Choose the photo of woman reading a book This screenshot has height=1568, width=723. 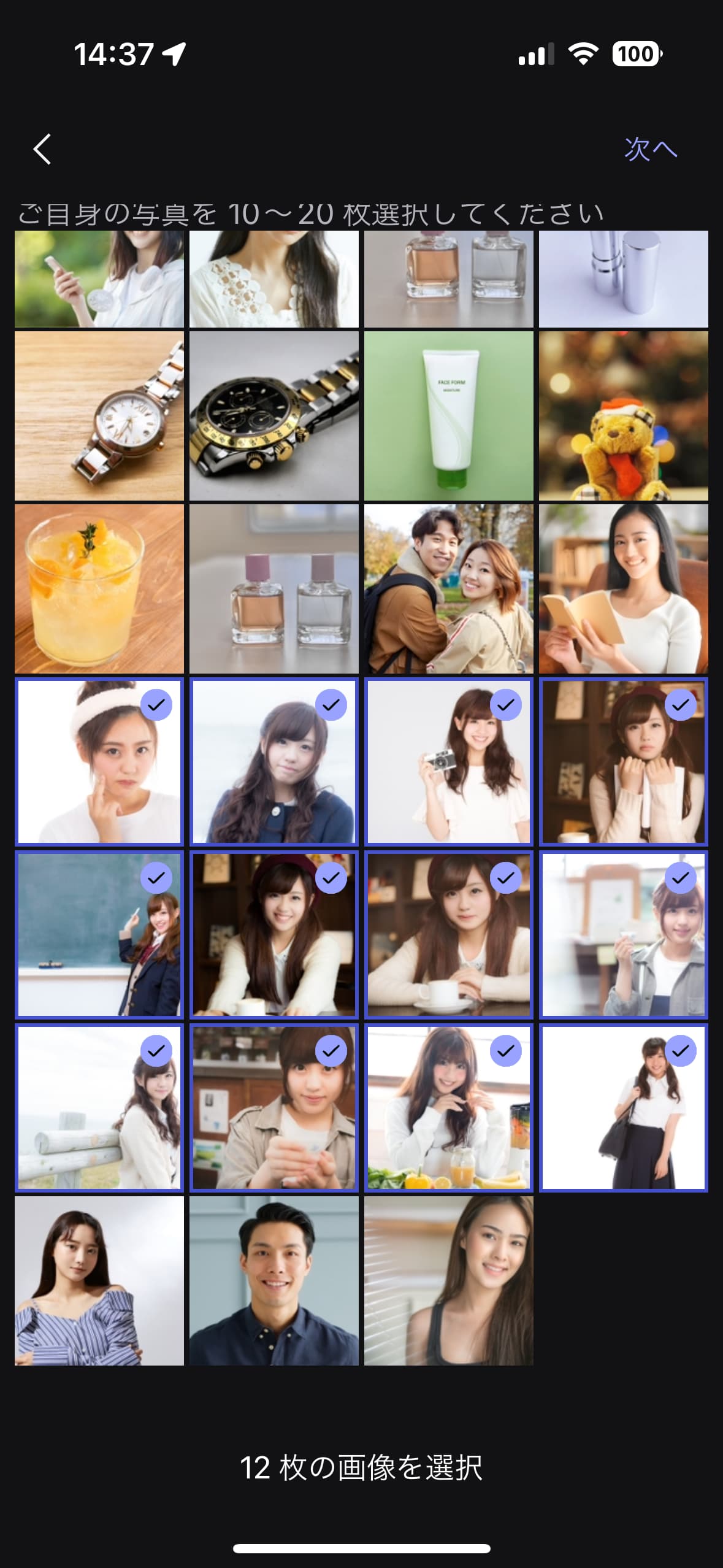[623, 589]
